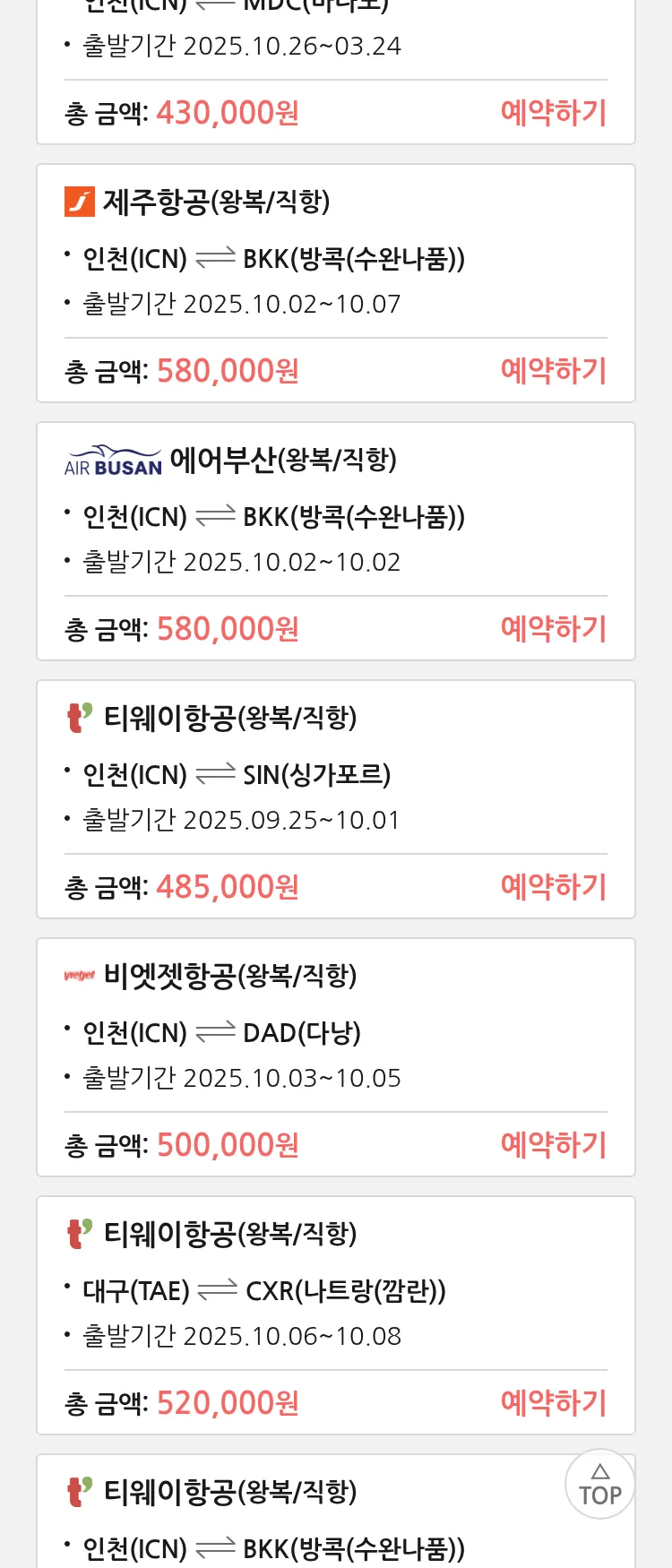Open the 비엣젯항공 DAD(다낭) card
The width and height of the screenshot is (672, 1568).
pyautogui.click(x=335, y=1034)
